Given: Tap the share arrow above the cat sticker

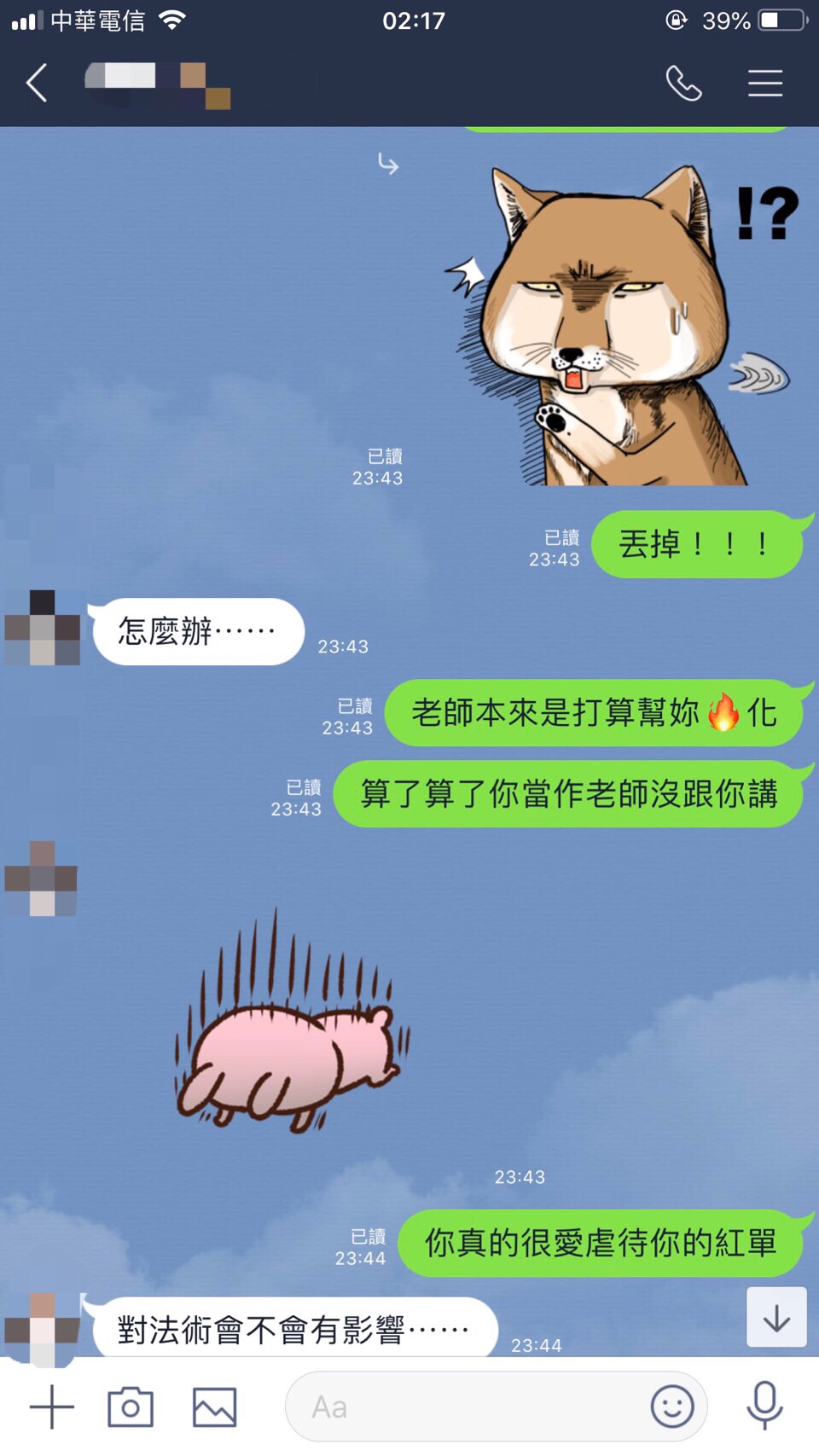Looking at the screenshot, I should pyautogui.click(x=388, y=164).
